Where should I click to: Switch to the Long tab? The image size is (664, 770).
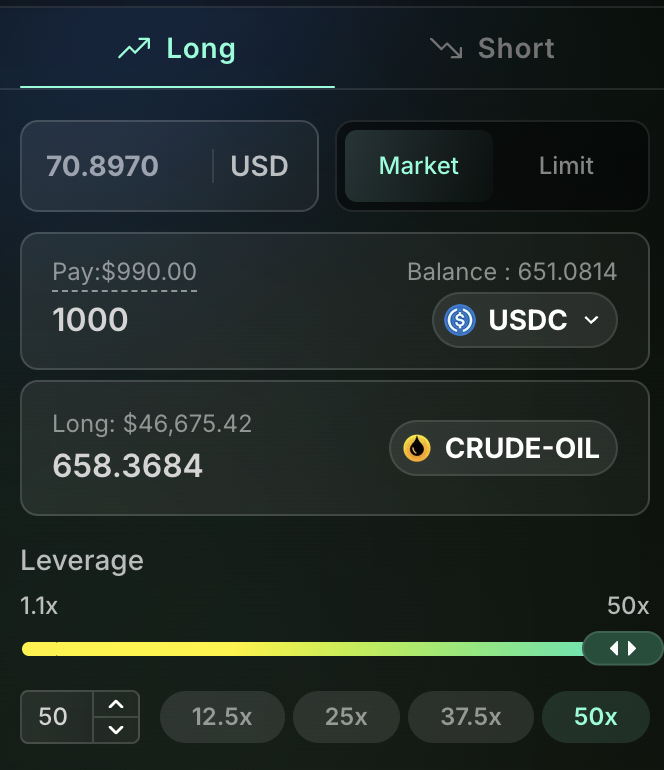177,49
